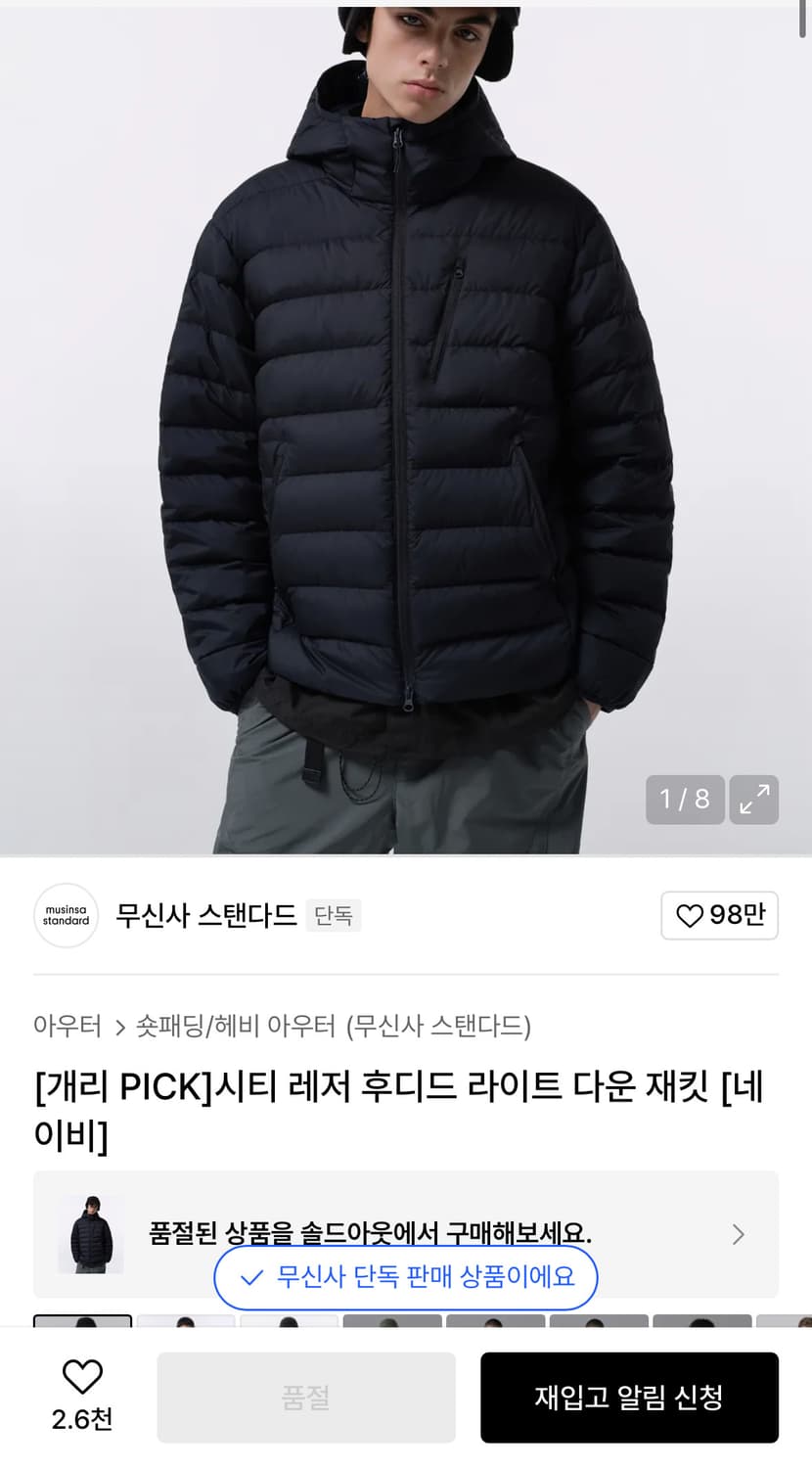Tap the circular musinsa standard brand logo
The width and height of the screenshot is (812, 1468).
click(x=66, y=915)
